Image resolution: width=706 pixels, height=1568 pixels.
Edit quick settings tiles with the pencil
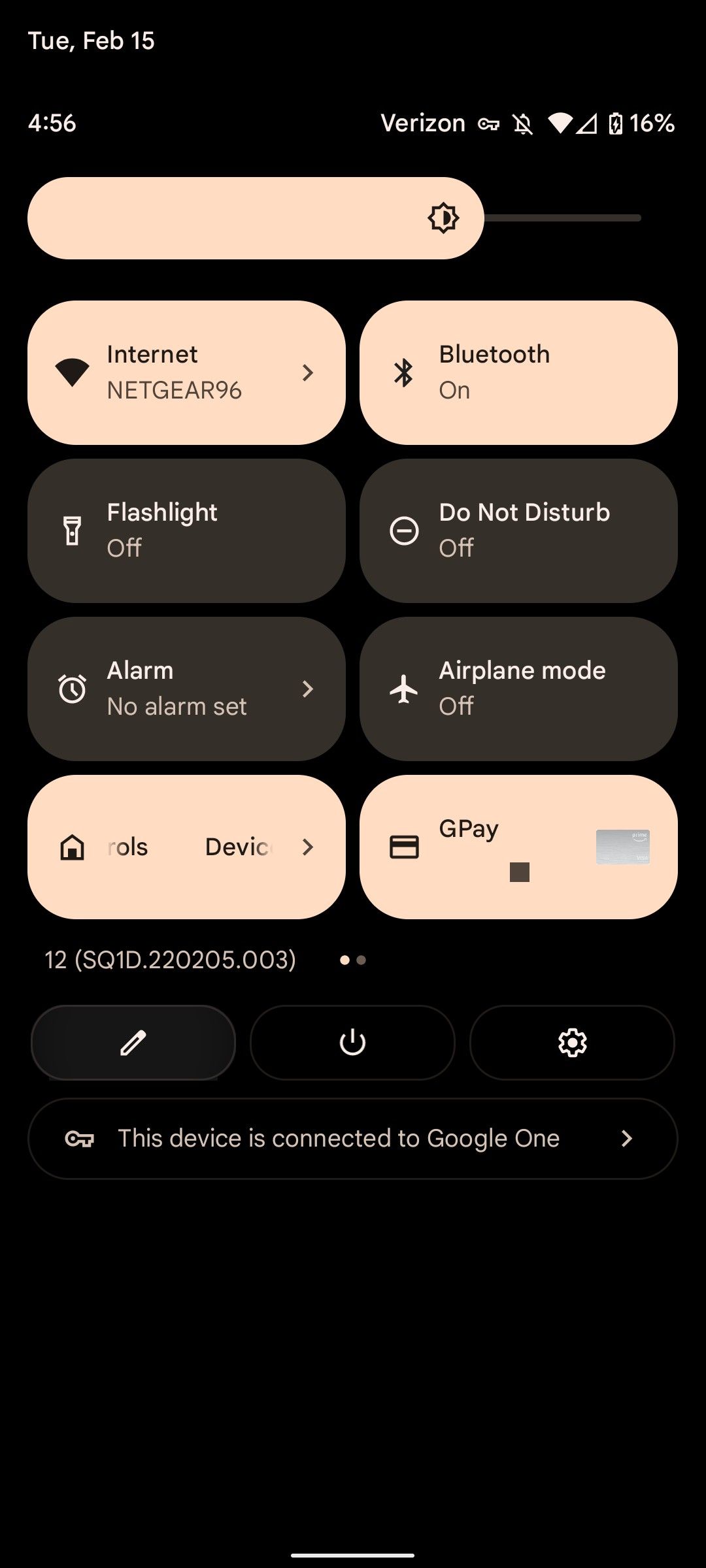pyautogui.click(x=133, y=1042)
